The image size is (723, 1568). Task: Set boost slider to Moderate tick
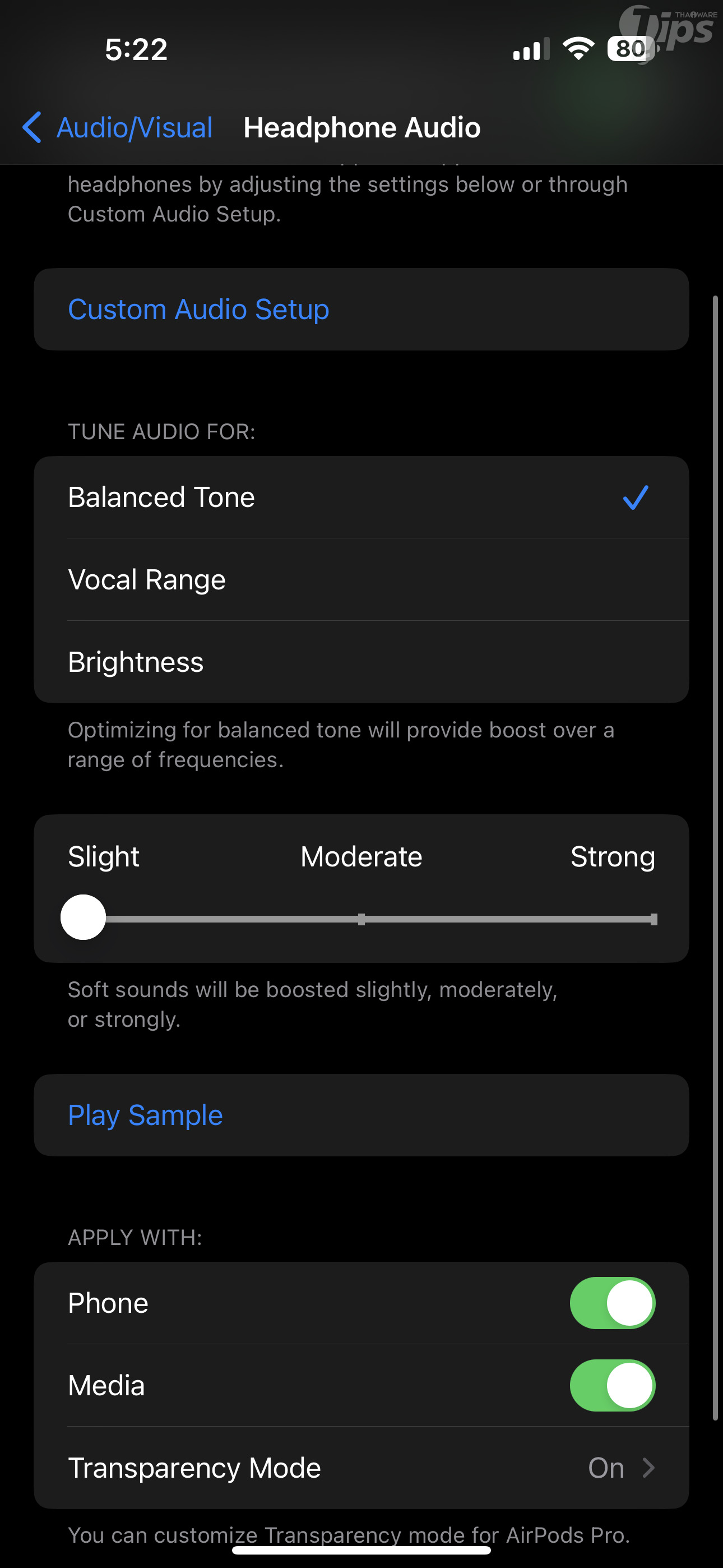(x=361, y=919)
